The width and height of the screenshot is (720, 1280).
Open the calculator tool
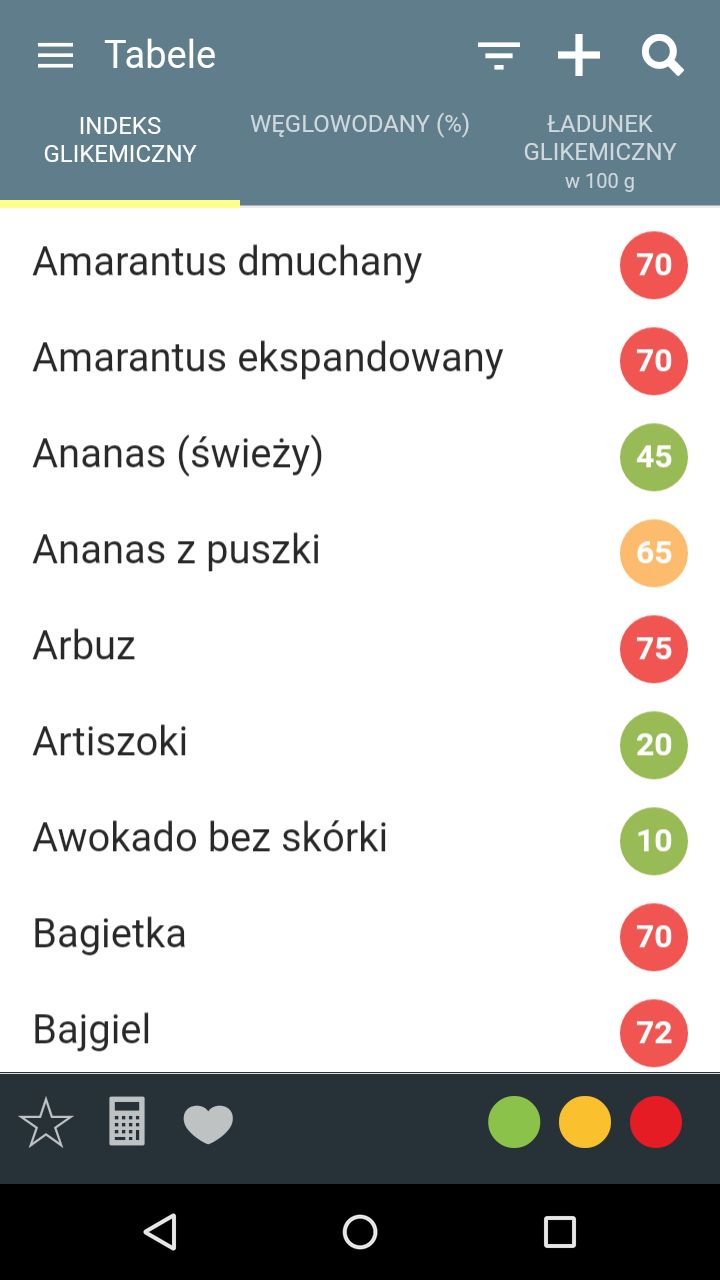127,1121
